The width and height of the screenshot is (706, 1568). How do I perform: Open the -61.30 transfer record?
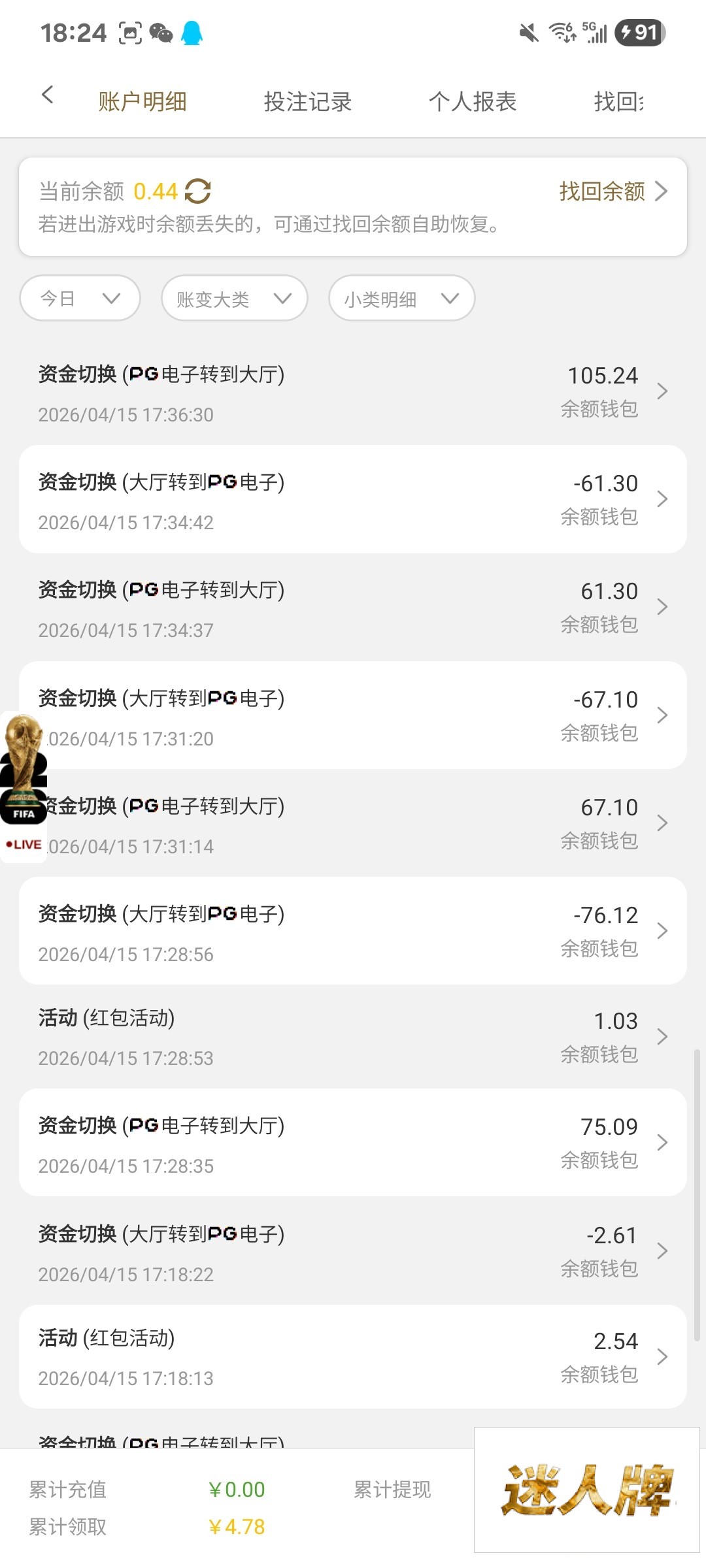(353, 500)
